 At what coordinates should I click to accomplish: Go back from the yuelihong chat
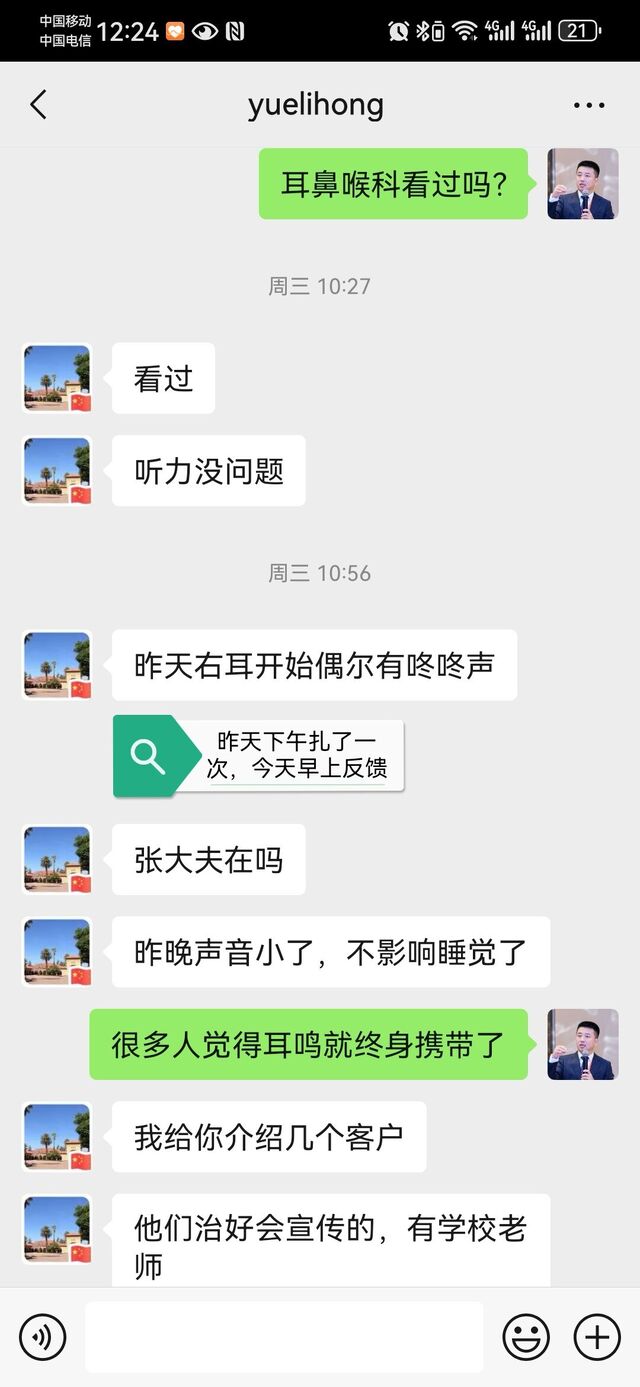[38, 105]
